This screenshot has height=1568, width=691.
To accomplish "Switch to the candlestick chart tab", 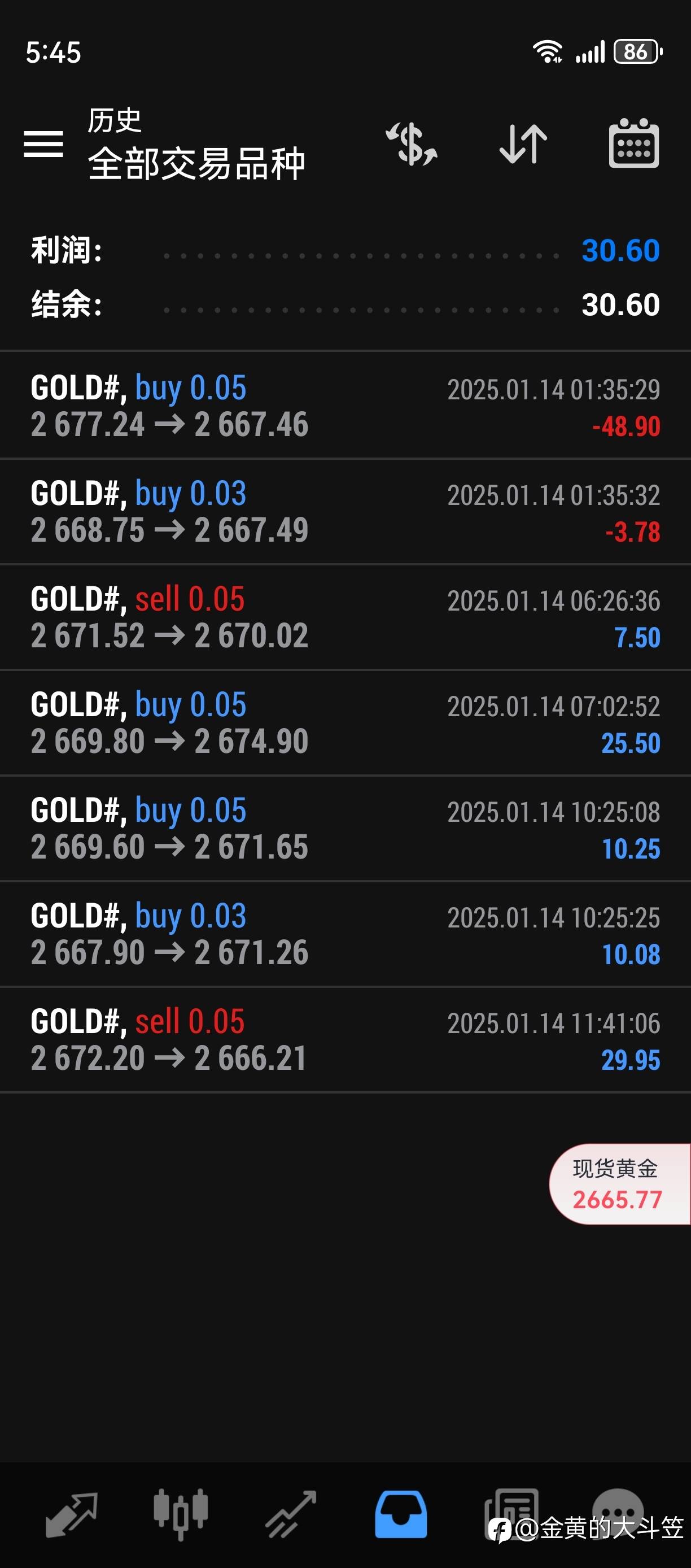I will pos(181,1514).
